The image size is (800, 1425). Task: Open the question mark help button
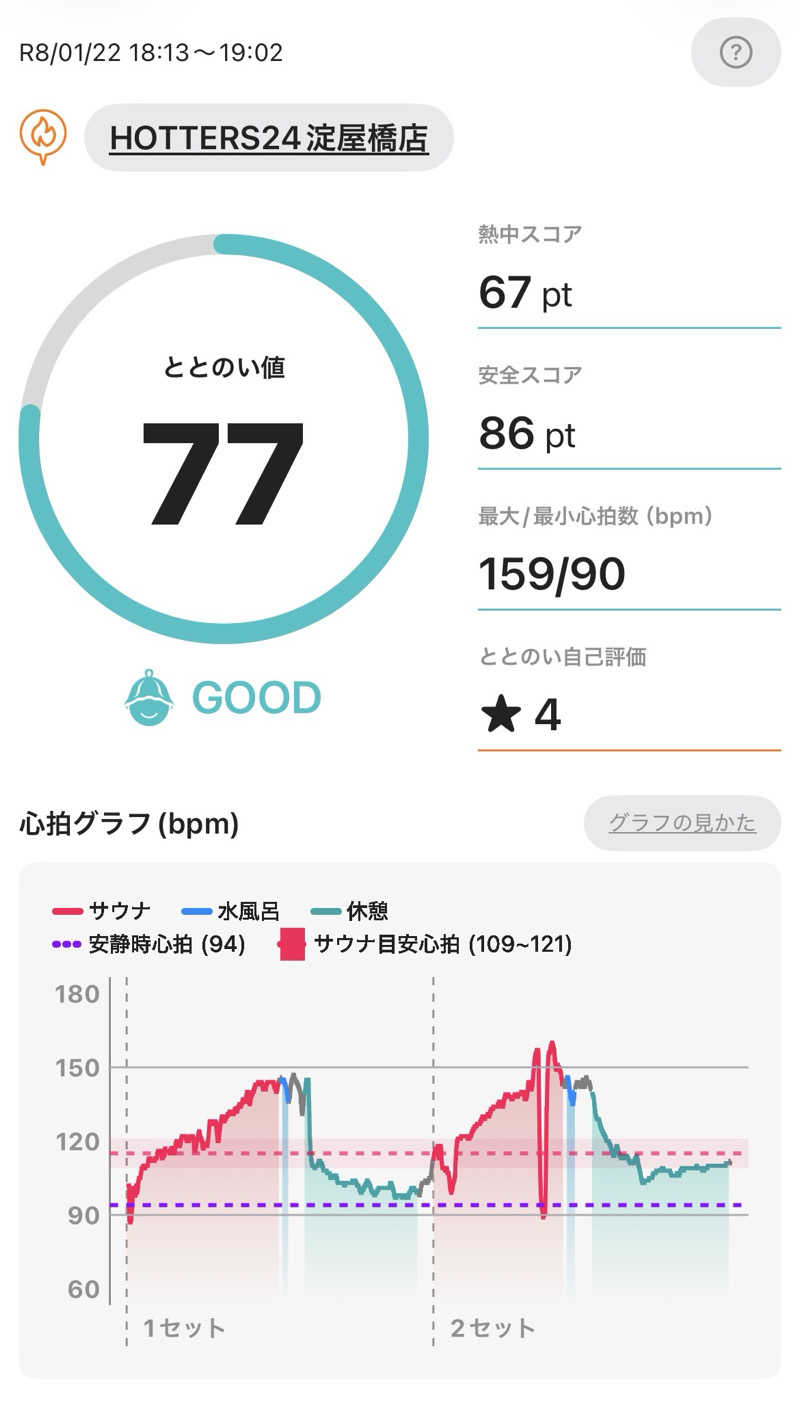click(x=736, y=51)
